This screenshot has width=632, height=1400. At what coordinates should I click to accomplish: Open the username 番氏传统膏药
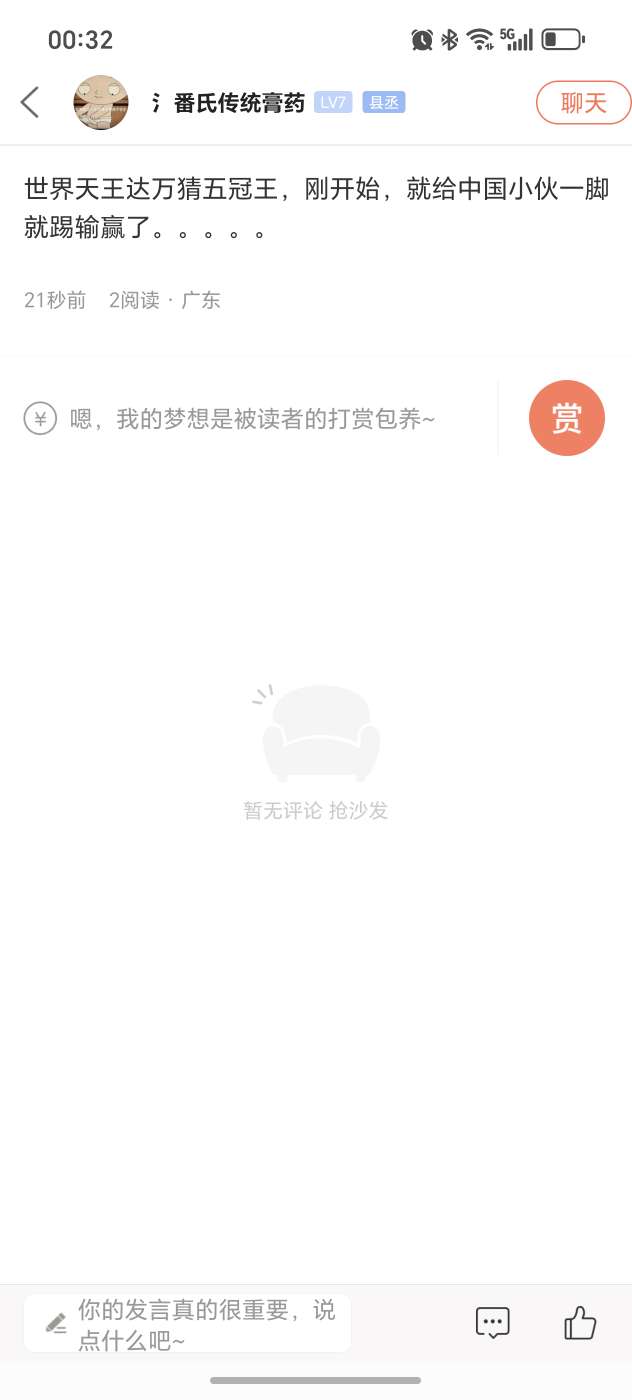pyautogui.click(x=238, y=102)
